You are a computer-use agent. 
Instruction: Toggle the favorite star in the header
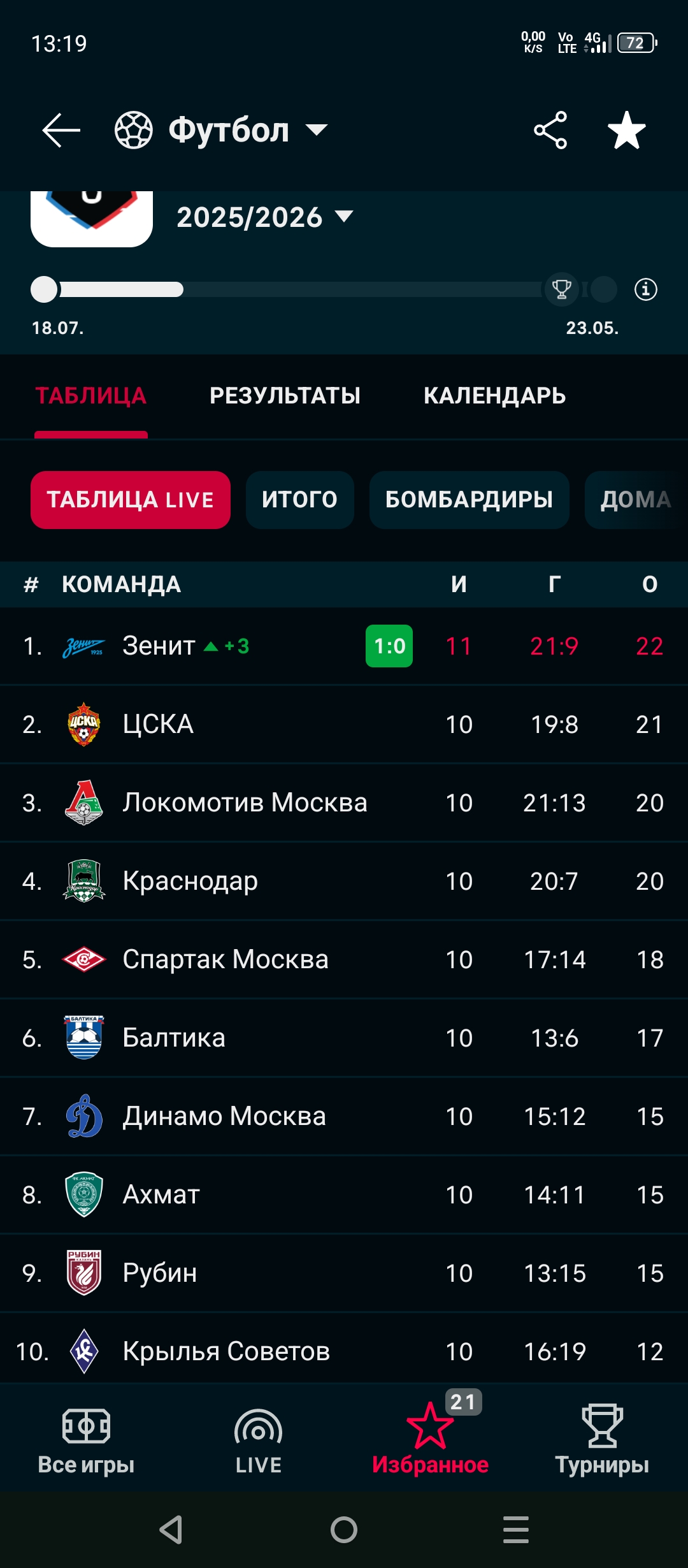coord(627,130)
